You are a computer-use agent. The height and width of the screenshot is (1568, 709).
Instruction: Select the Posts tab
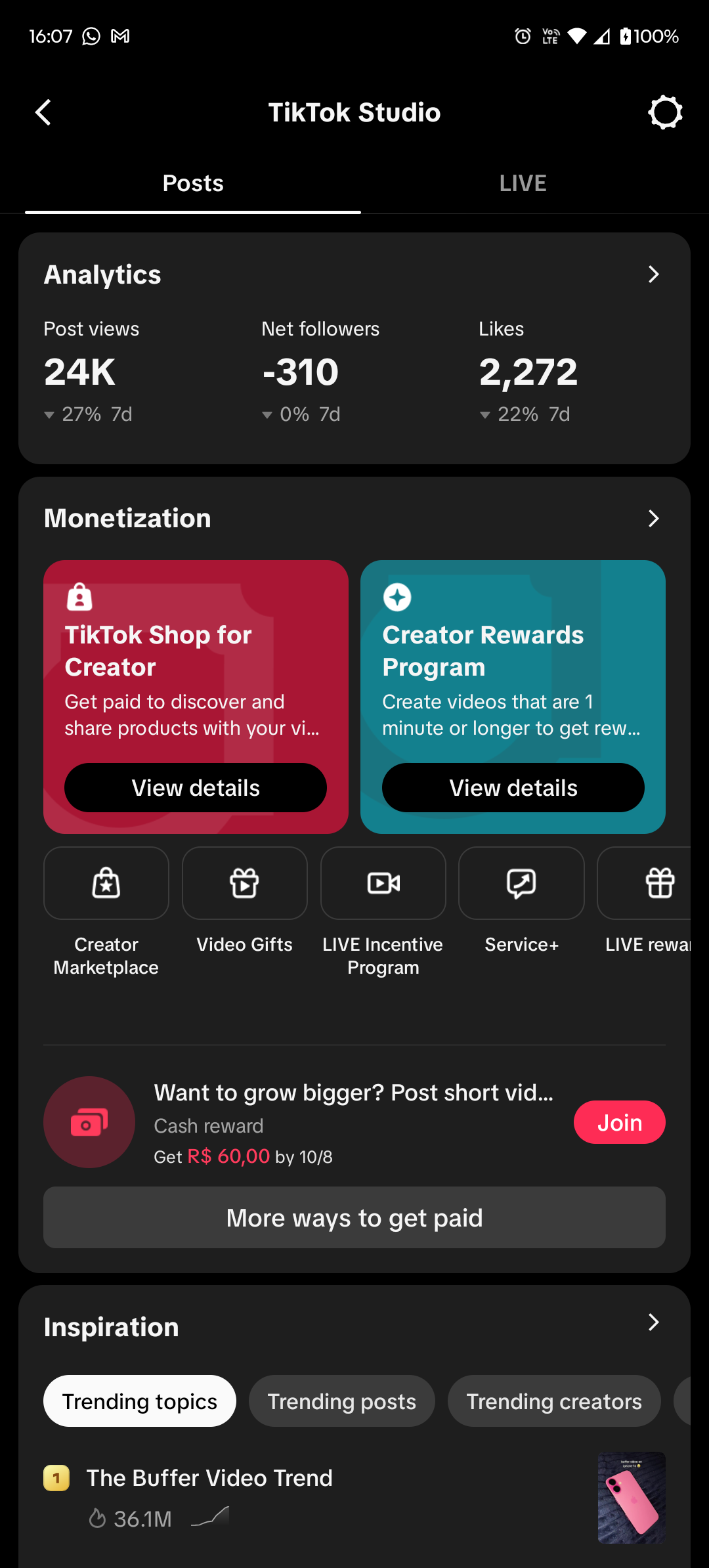tap(193, 183)
